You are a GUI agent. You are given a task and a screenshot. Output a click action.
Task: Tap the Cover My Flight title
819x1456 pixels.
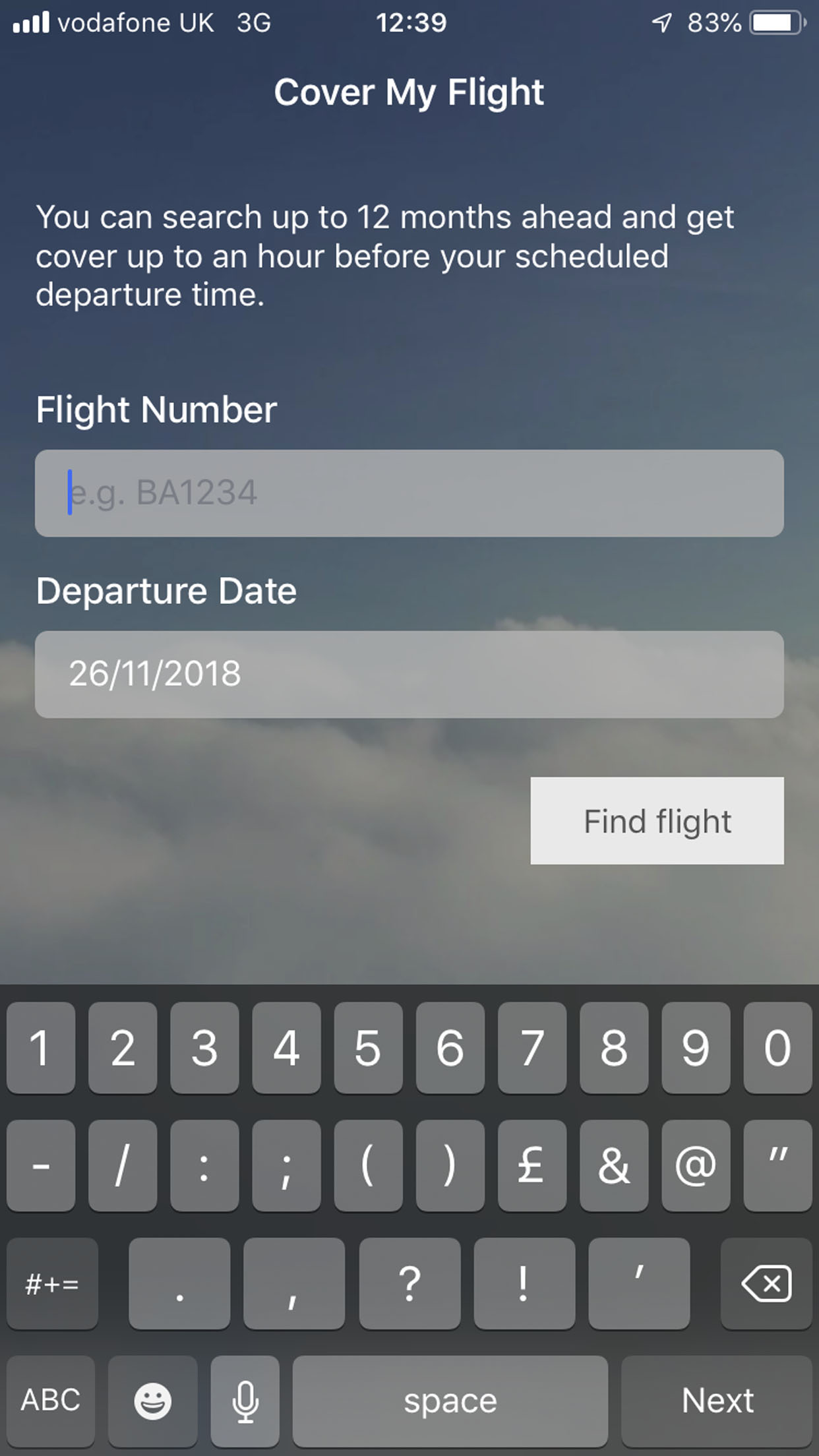coord(409,92)
